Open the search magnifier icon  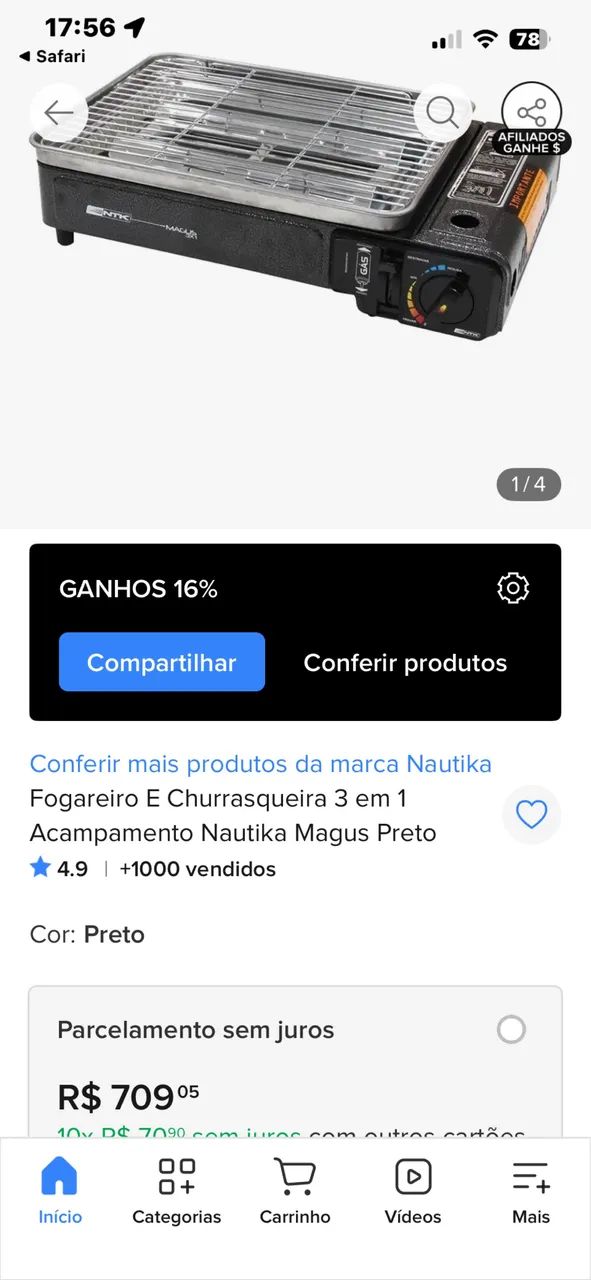(x=443, y=112)
